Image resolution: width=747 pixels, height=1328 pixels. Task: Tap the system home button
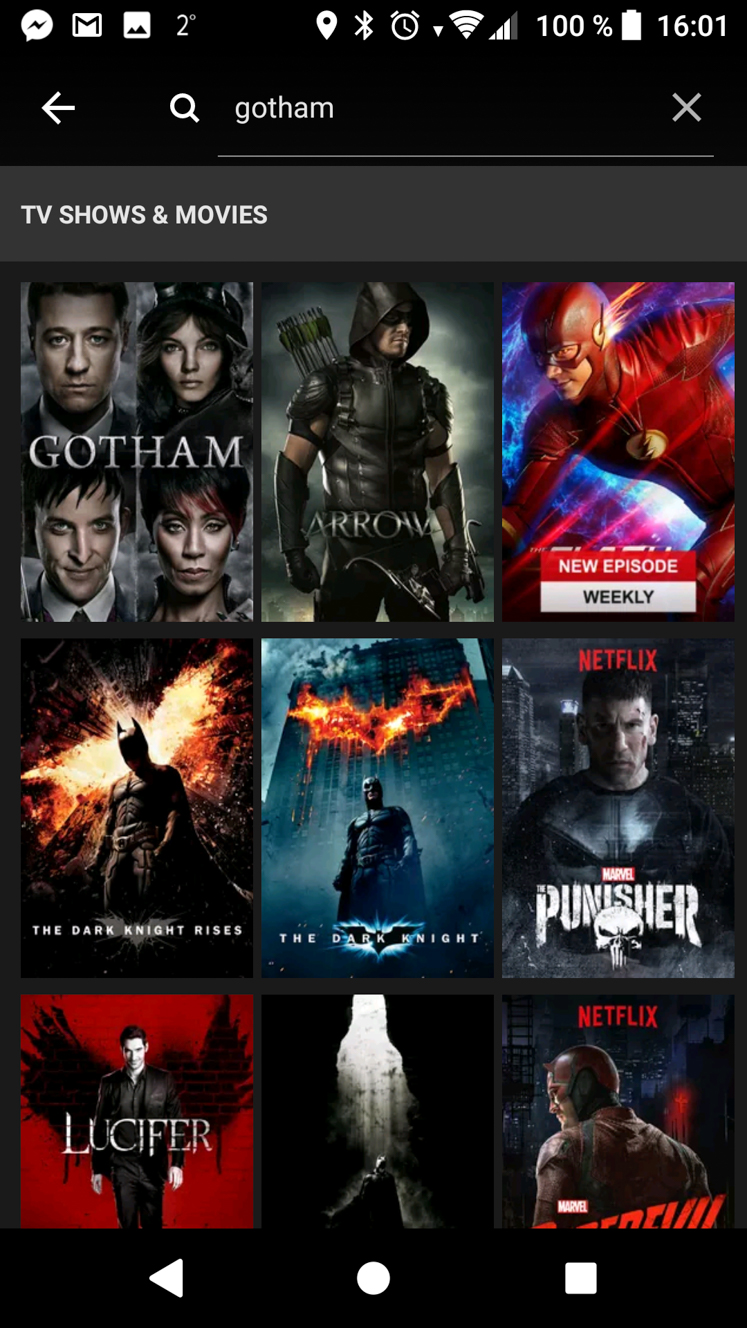click(373, 1278)
